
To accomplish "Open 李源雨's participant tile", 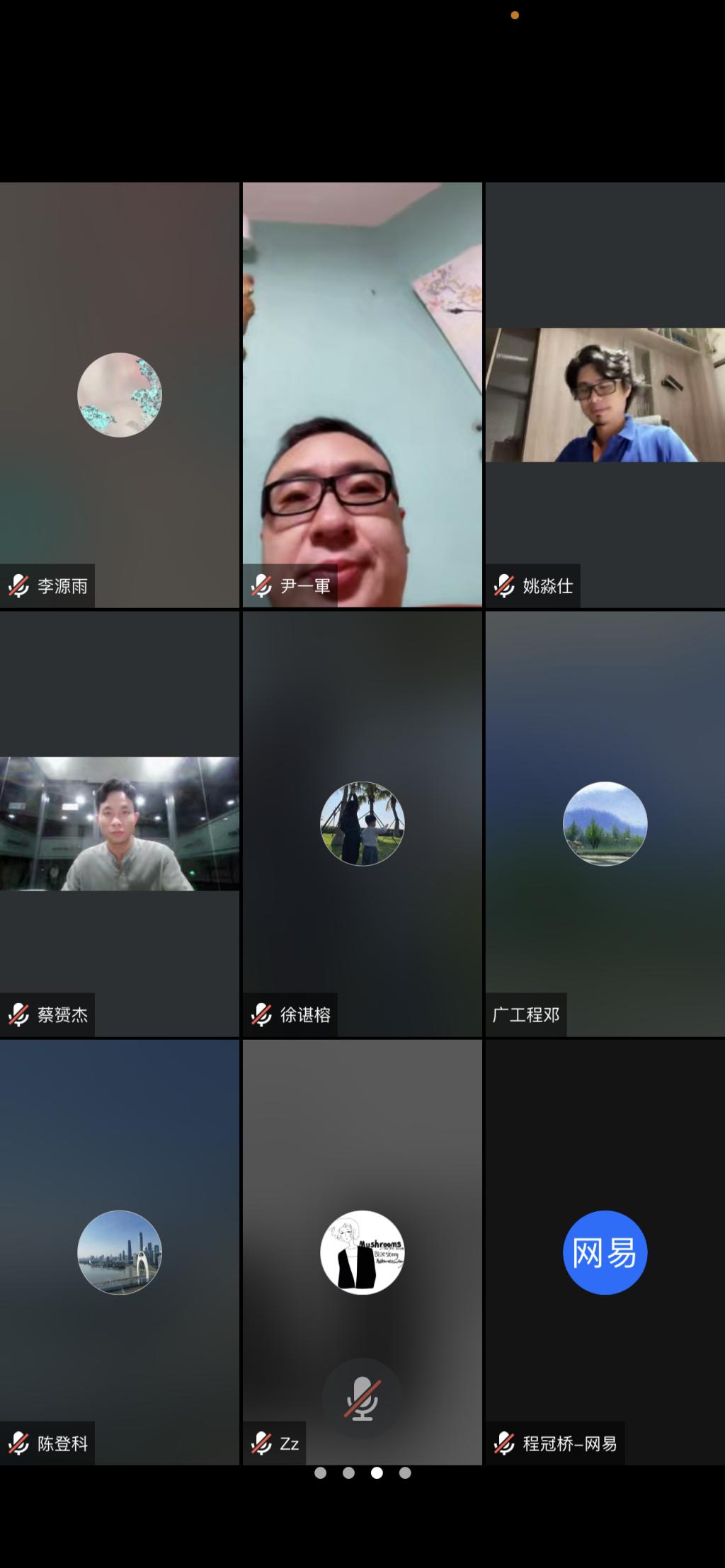I will [x=119, y=395].
